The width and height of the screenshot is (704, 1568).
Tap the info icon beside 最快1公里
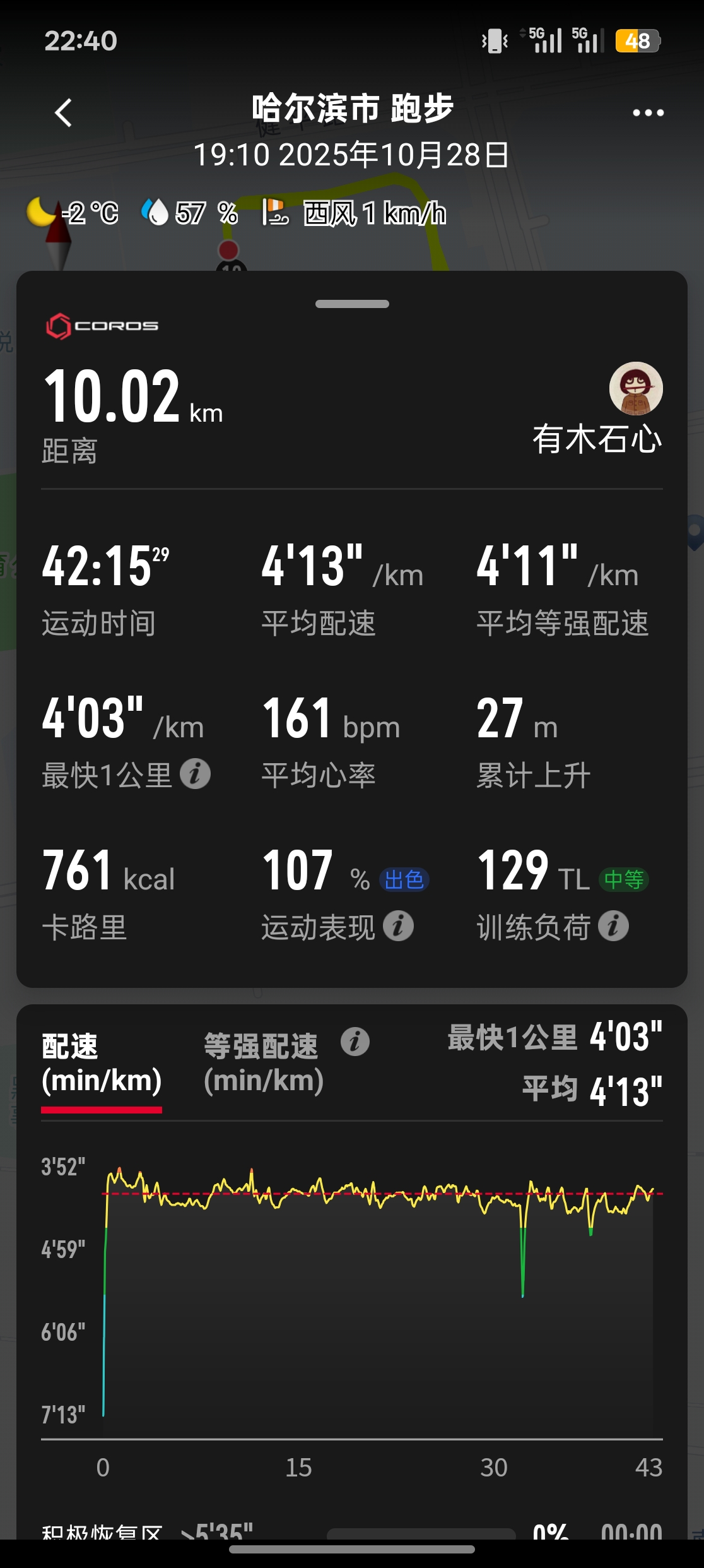pos(195,774)
